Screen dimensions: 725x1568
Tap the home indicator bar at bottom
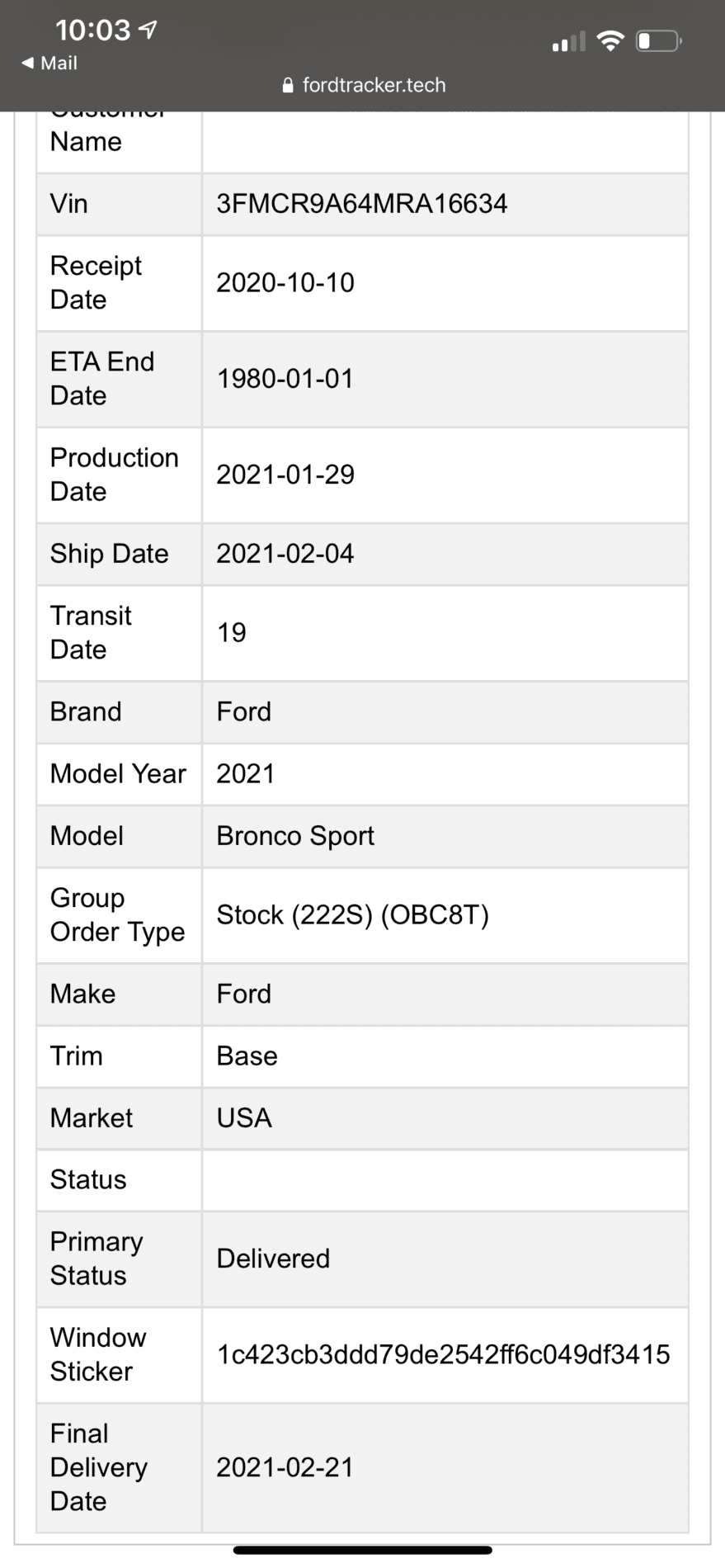coord(362,1544)
